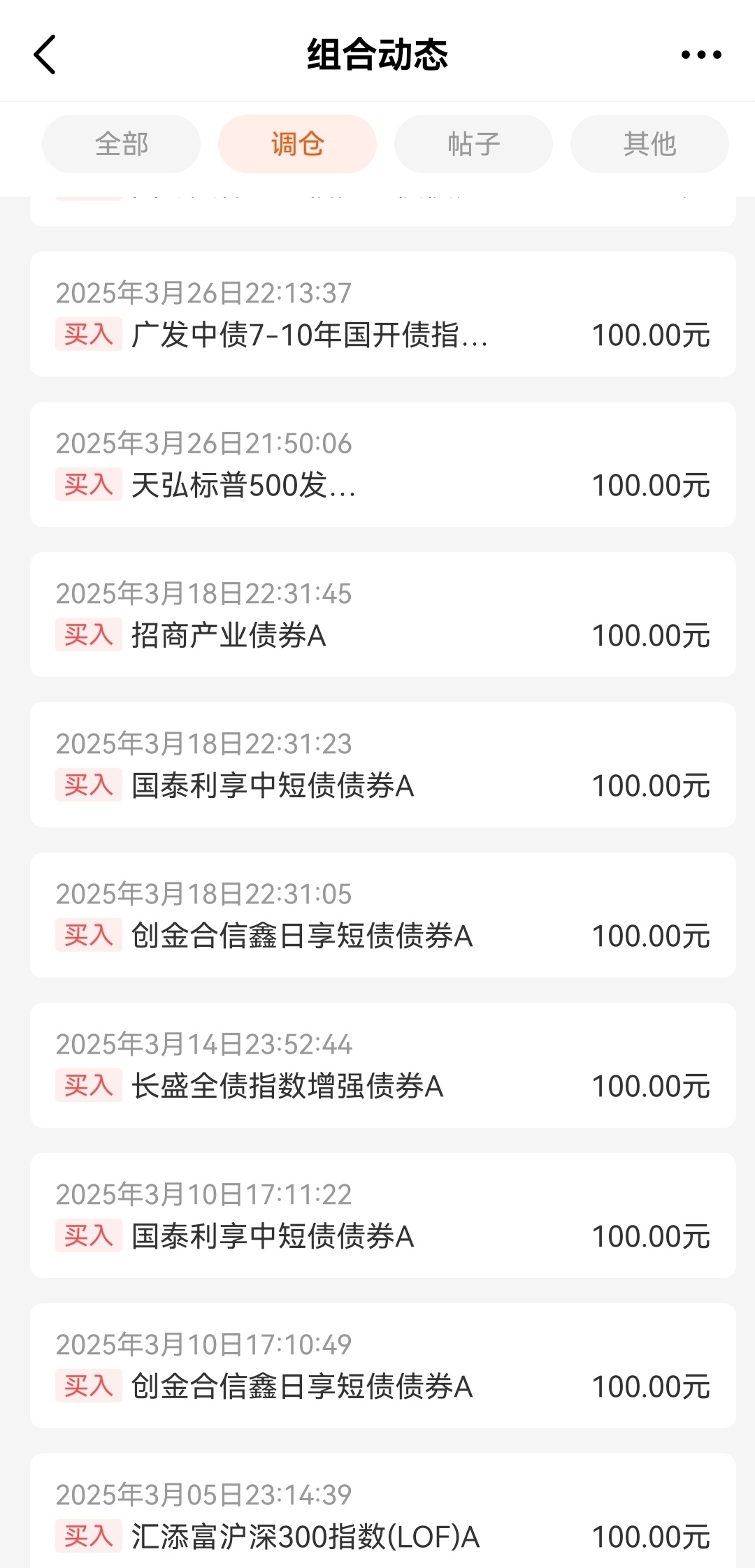
Task: Open 国泰利享中短债债券A entry from 22:31:23
Action: [x=383, y=765]
